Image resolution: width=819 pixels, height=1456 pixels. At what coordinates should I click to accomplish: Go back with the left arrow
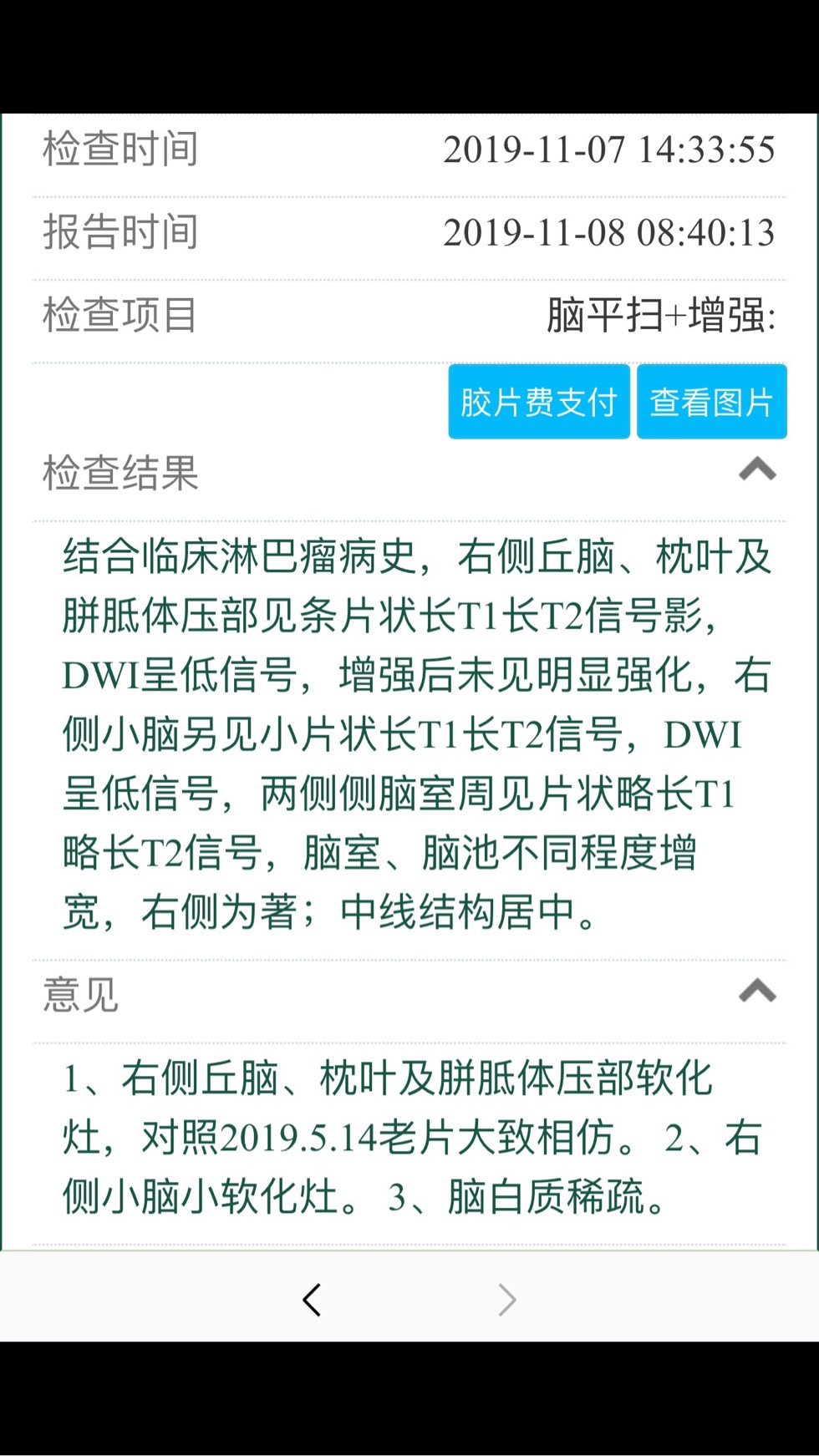[313, 1300]
